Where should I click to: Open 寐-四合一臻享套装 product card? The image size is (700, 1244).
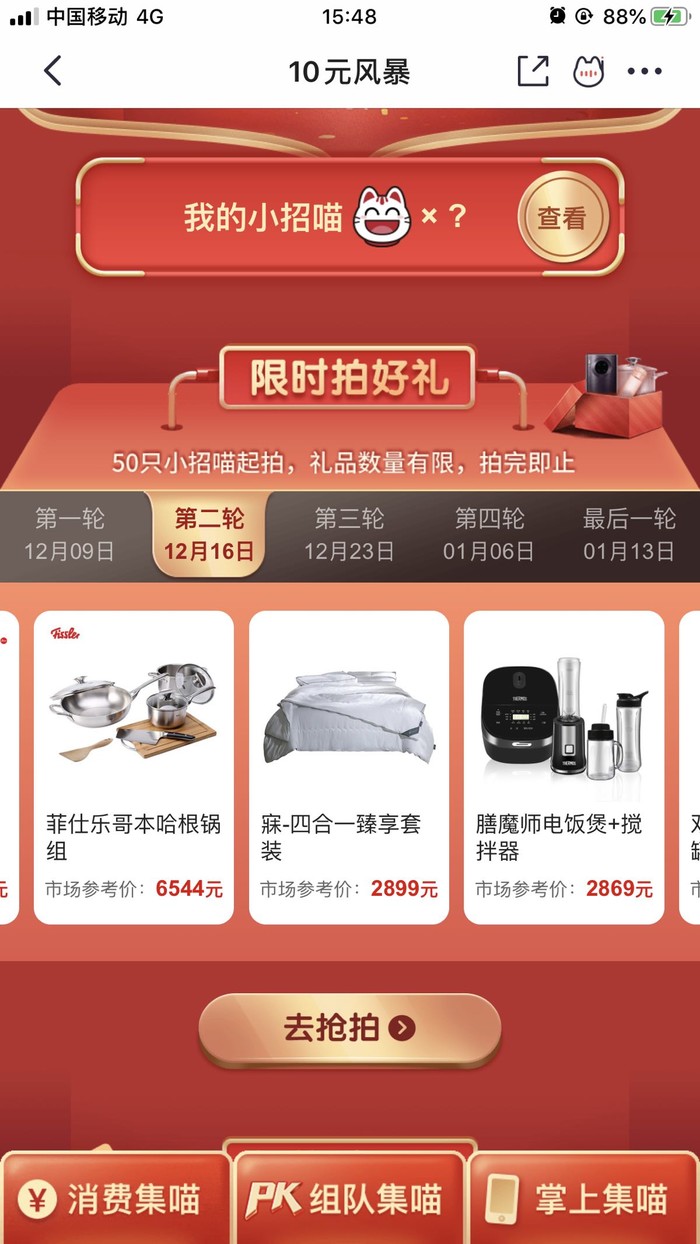[x=349, y=767]
